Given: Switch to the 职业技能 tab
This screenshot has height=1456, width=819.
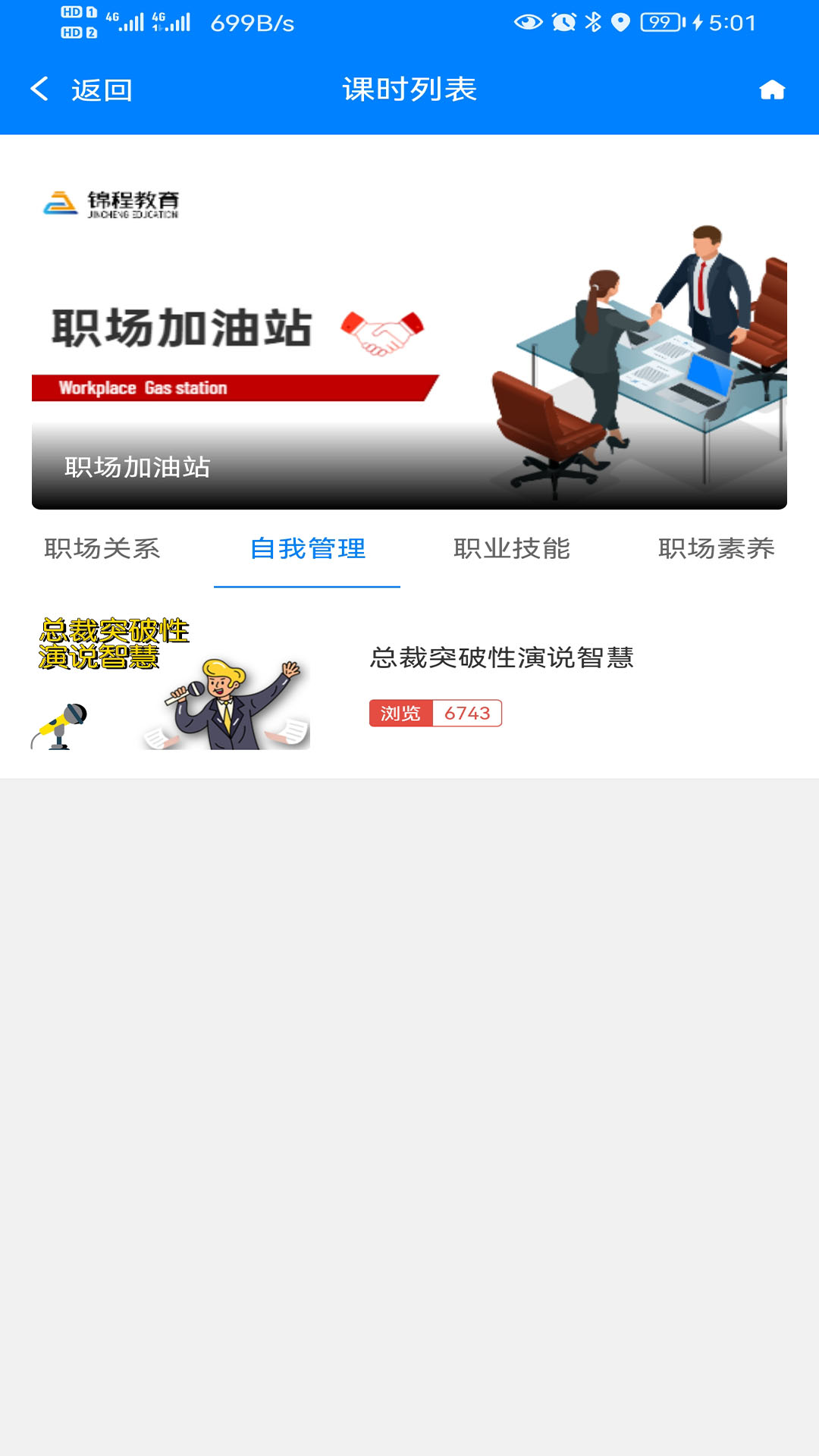Looking at the screenshot, I should click(512, 548).
